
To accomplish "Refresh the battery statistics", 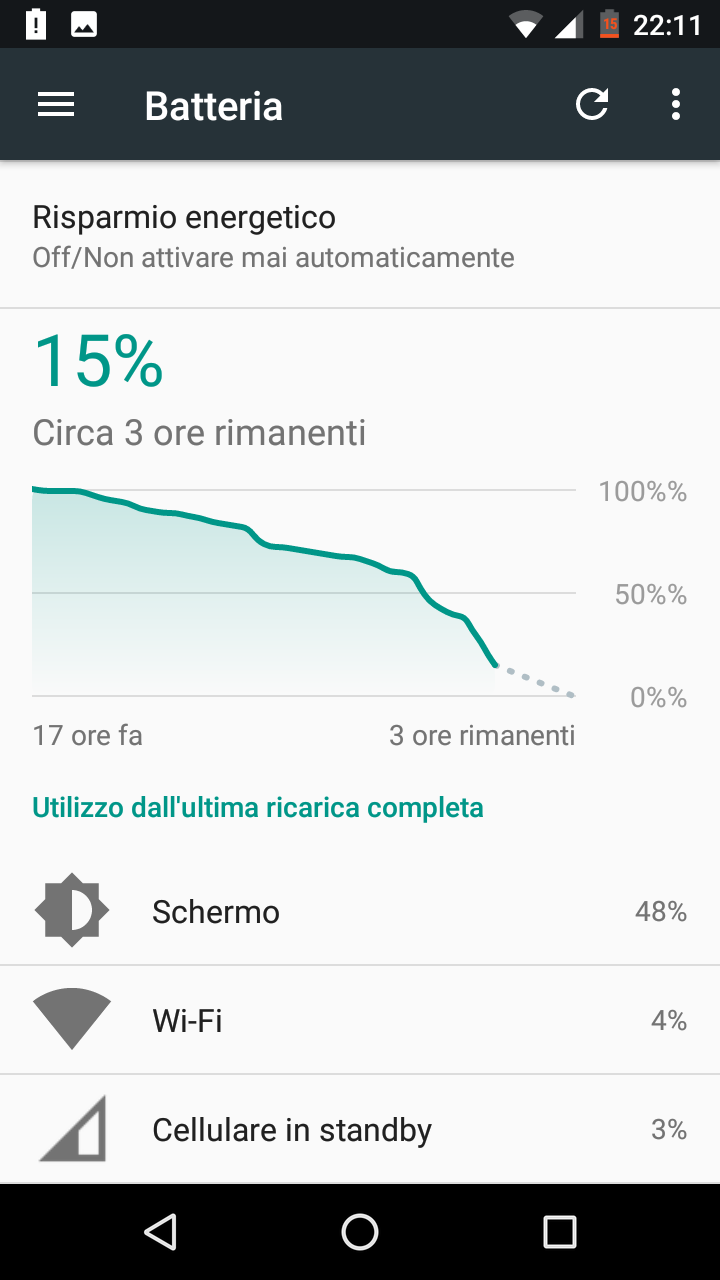I will coord(592,104).
